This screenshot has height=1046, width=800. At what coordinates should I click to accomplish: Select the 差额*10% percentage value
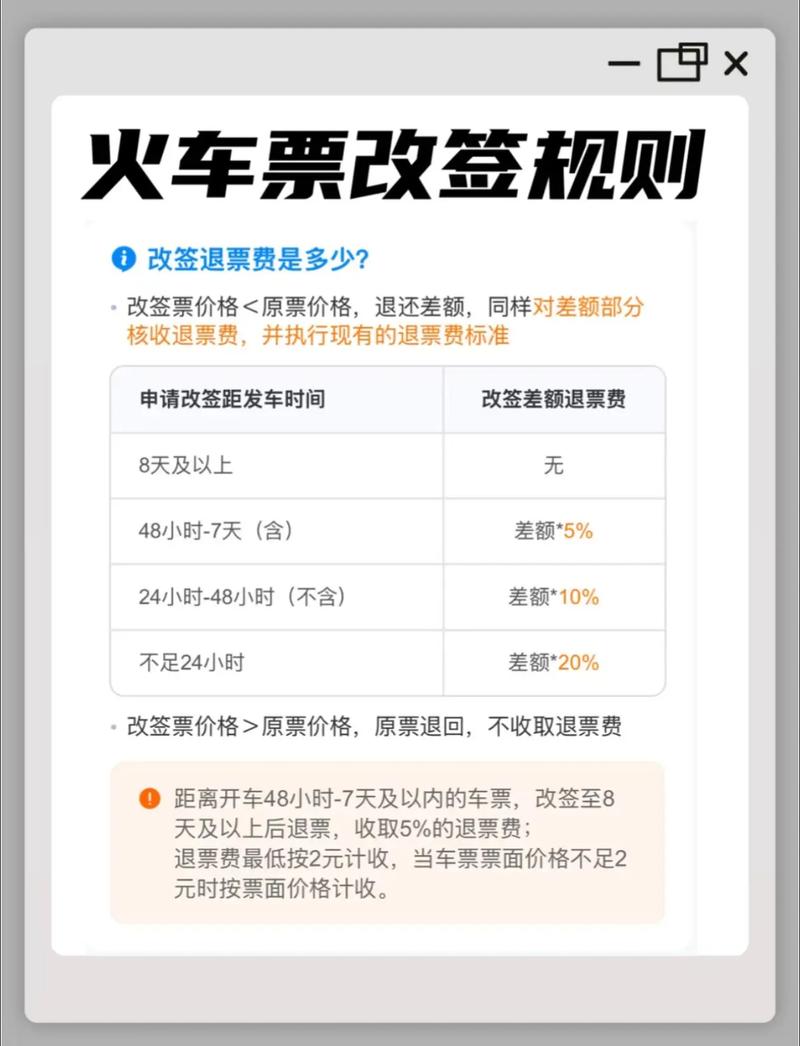tap(553, 597)
